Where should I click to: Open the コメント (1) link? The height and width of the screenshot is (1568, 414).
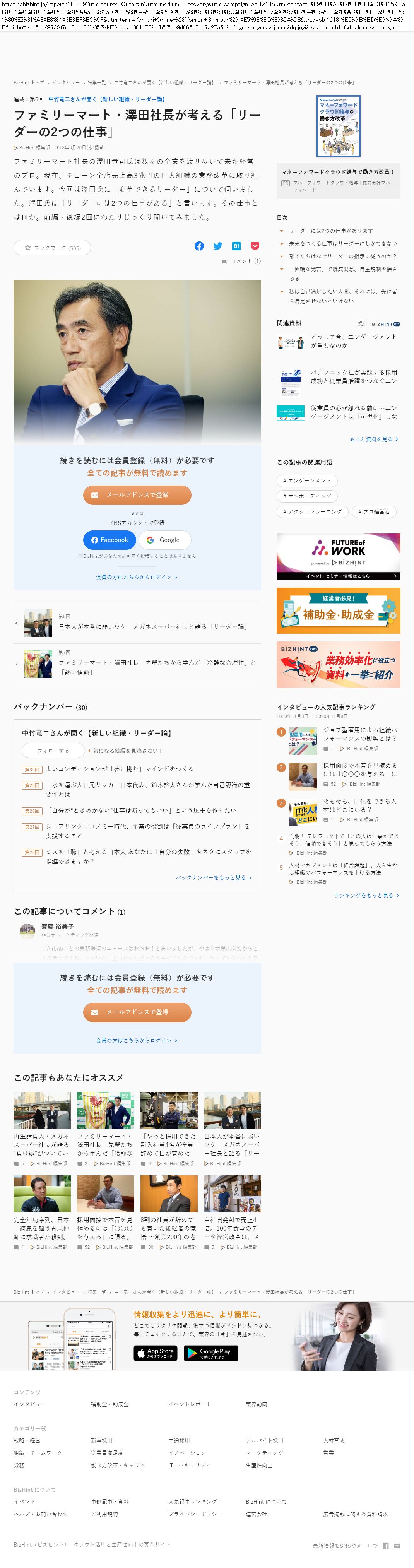tap(242, 261)
